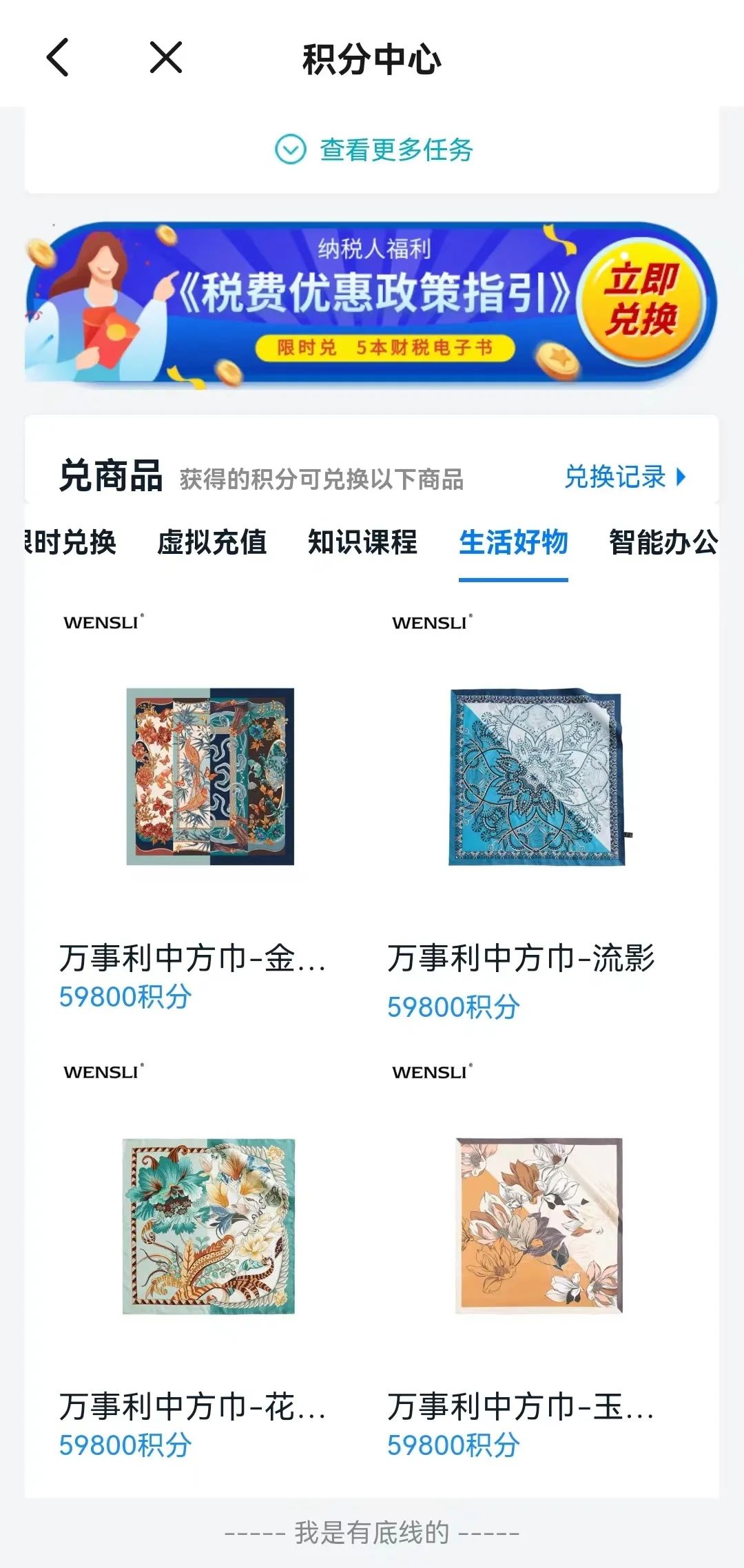Select the 知识课程 tab
This screenshot has width=744, height=1568.
tap(362, 542)
